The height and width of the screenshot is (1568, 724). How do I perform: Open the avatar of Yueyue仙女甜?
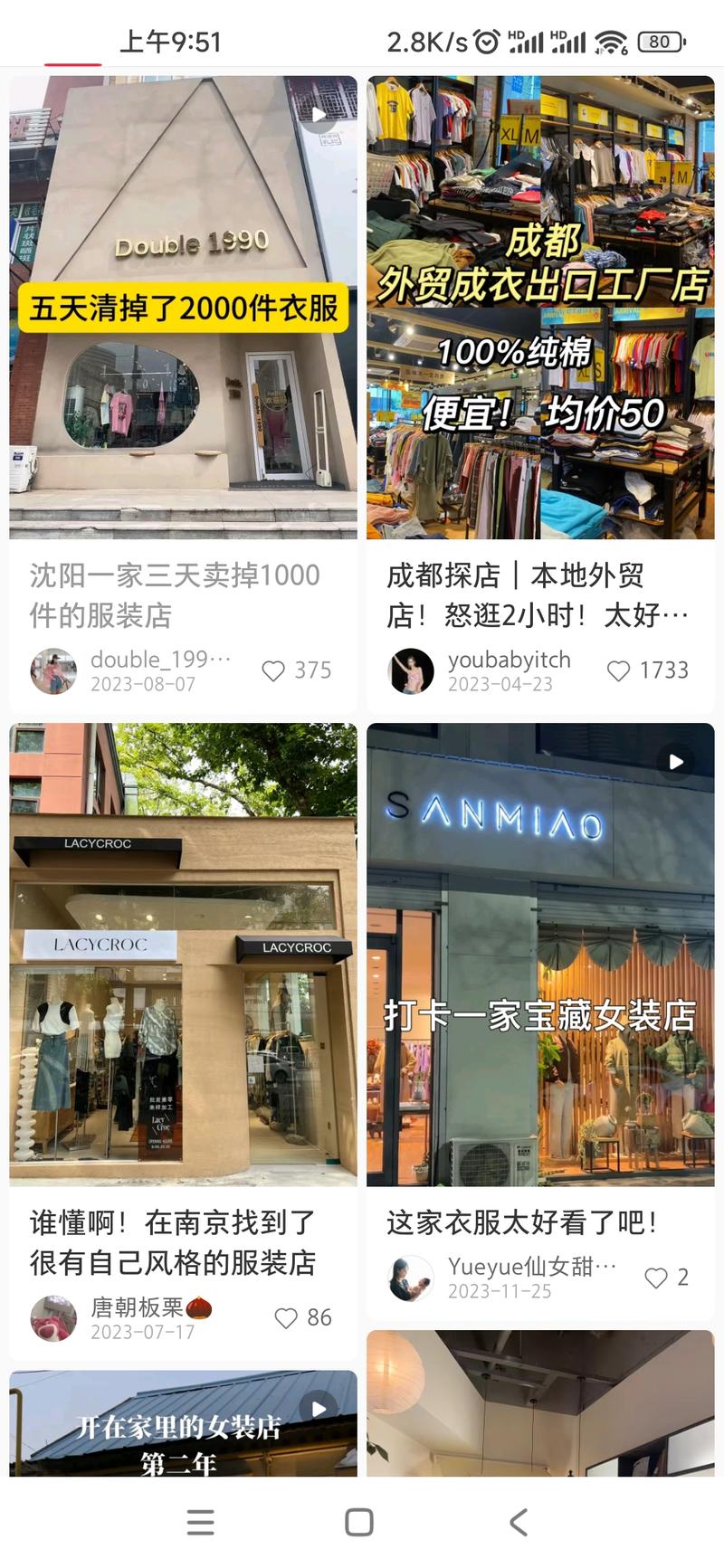(x=411, y=1278)
